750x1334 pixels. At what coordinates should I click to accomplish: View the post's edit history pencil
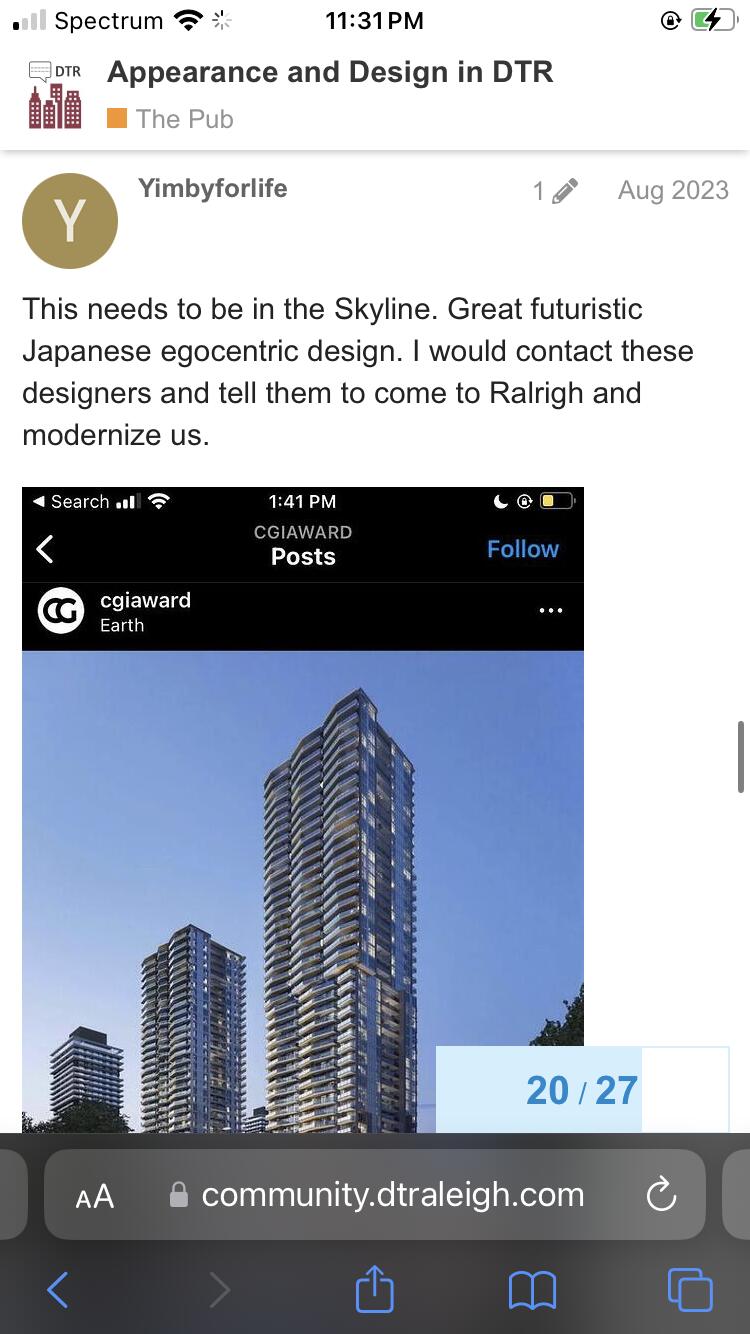(555, 191)
